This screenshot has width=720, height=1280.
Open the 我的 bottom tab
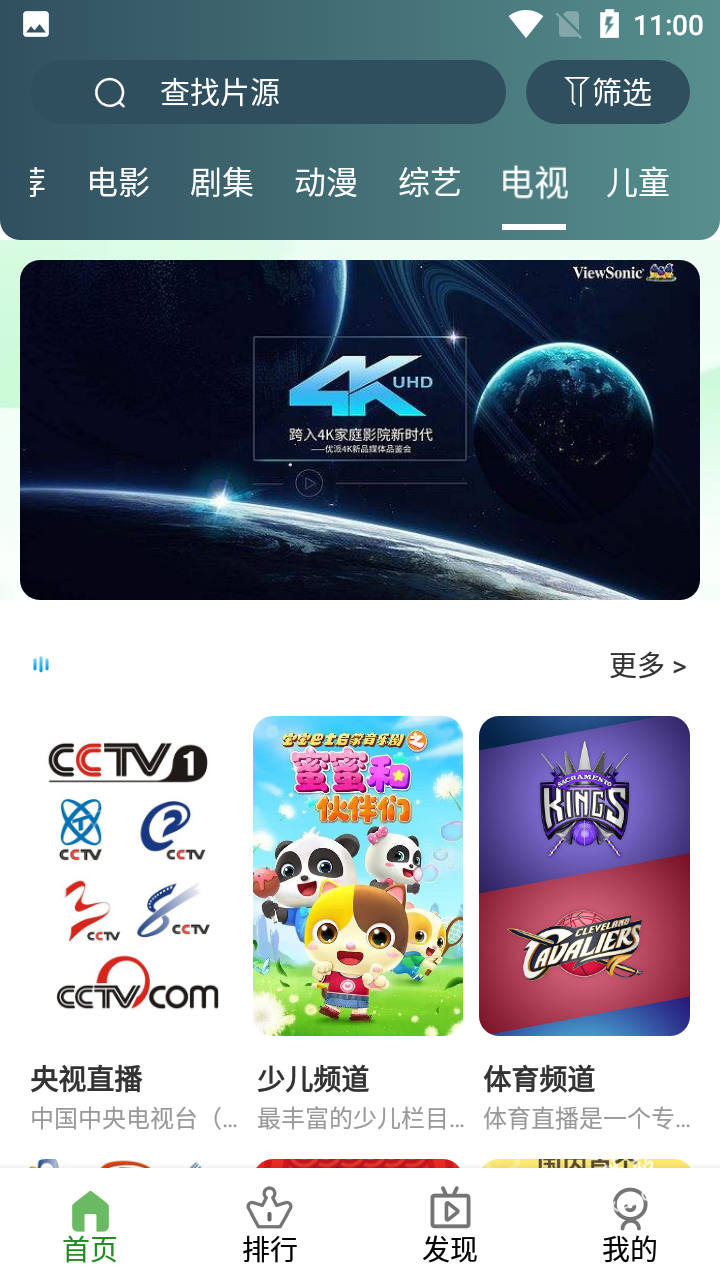(x=630, y=1226)
